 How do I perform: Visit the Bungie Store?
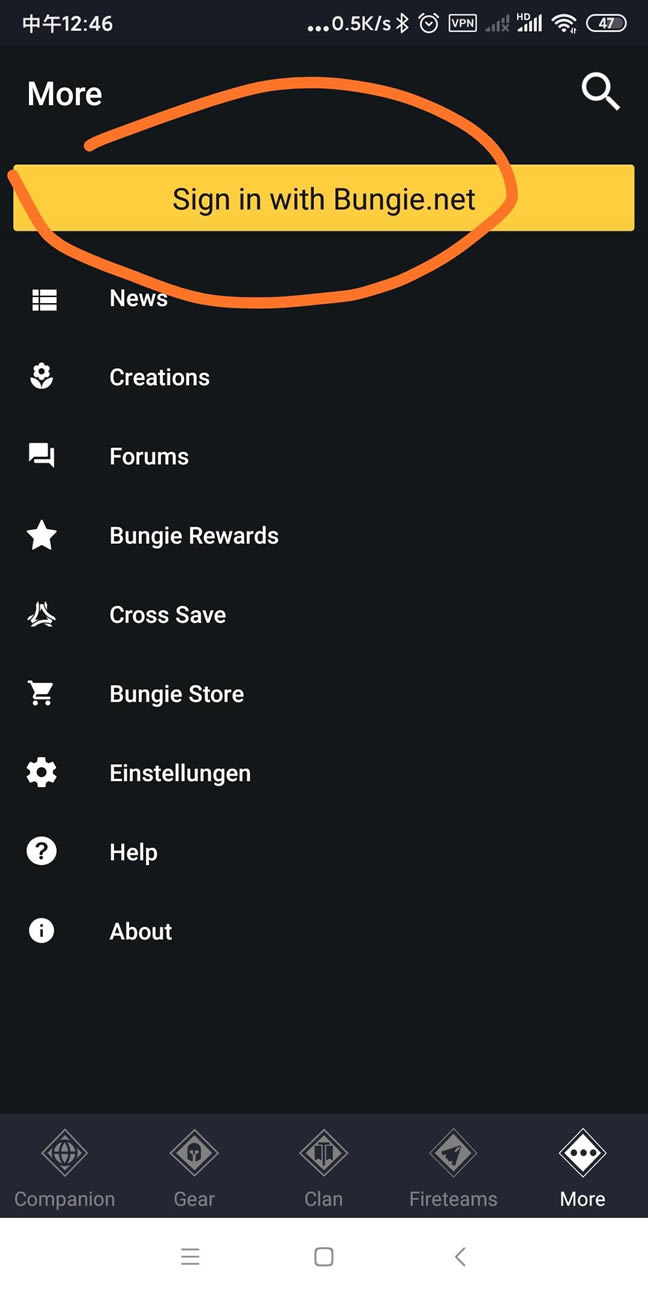(176, 693)
